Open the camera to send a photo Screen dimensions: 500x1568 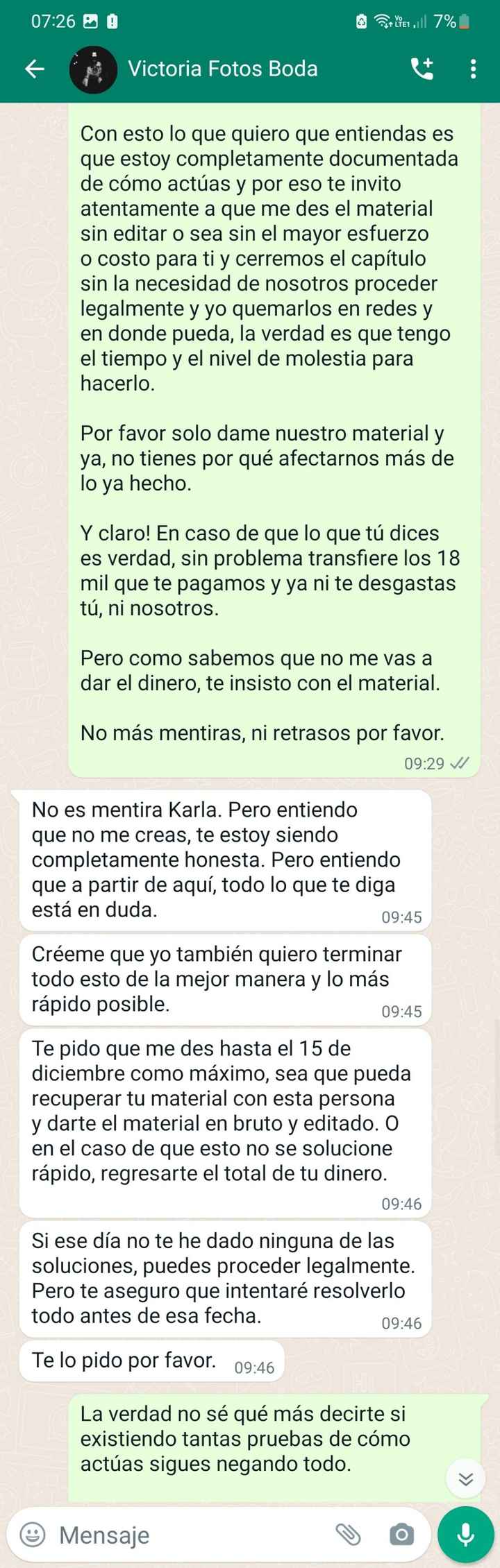pyautogui.click(x=401, y=1535)
